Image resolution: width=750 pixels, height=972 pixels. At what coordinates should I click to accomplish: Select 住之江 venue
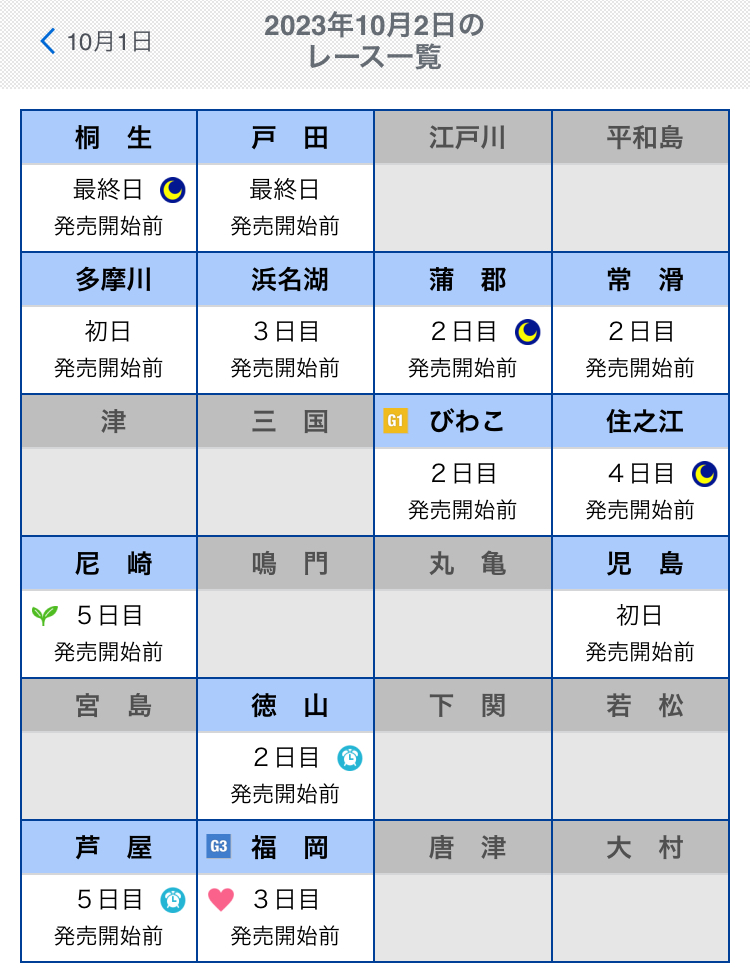point(640,465)
